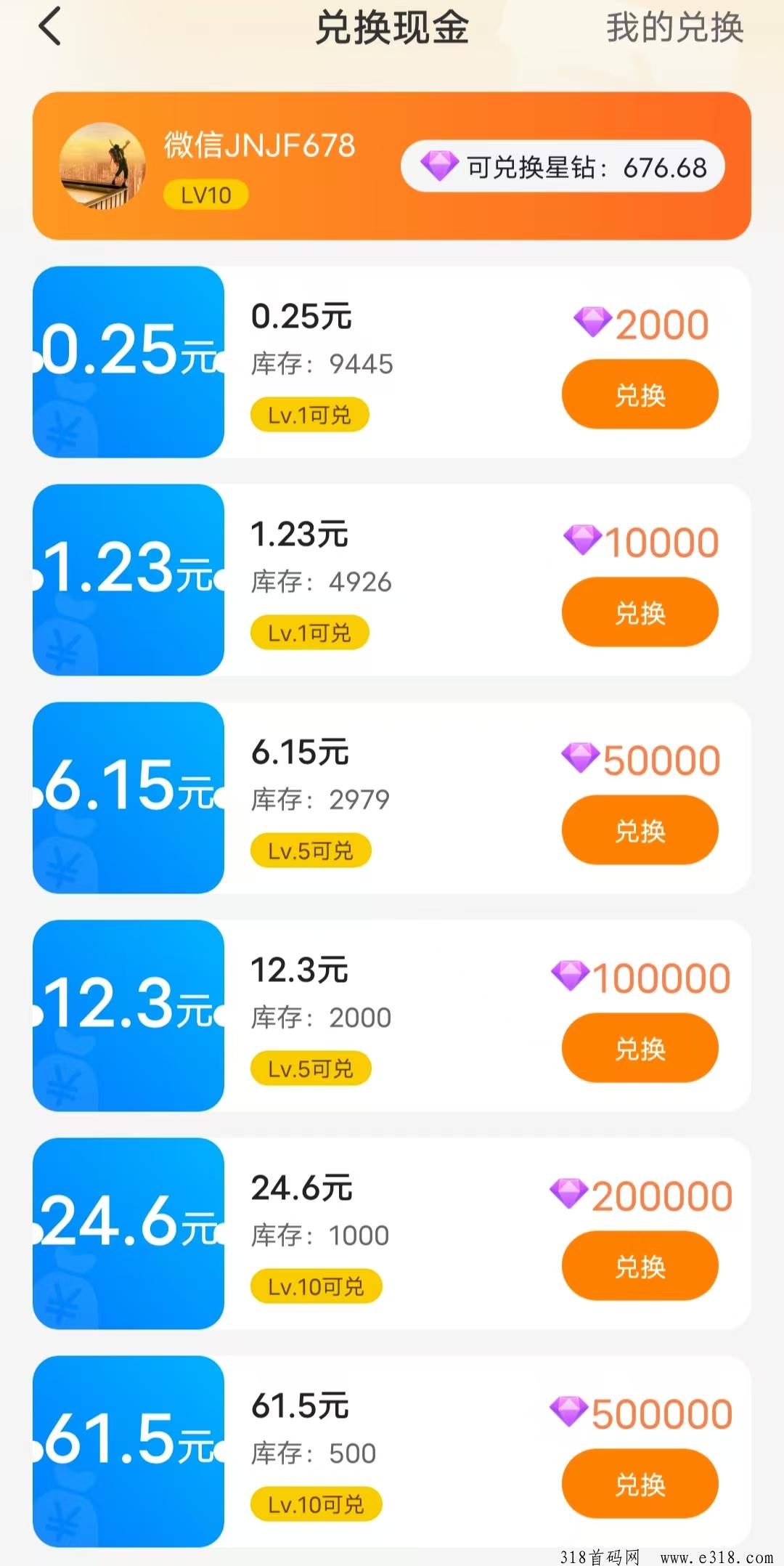The height and width of the screenshot is (1566, 784).
Task: Exchange 50000 diamonds for 6.15元
Action: [640, 830]
